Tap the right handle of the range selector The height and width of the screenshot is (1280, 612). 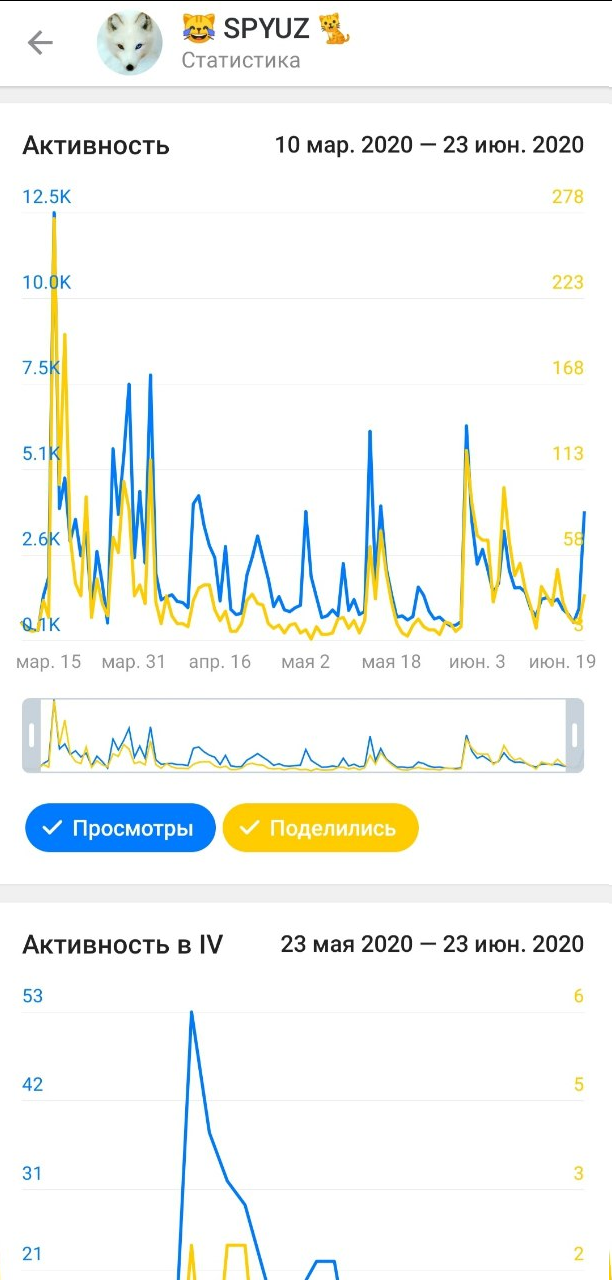(574, 735)
